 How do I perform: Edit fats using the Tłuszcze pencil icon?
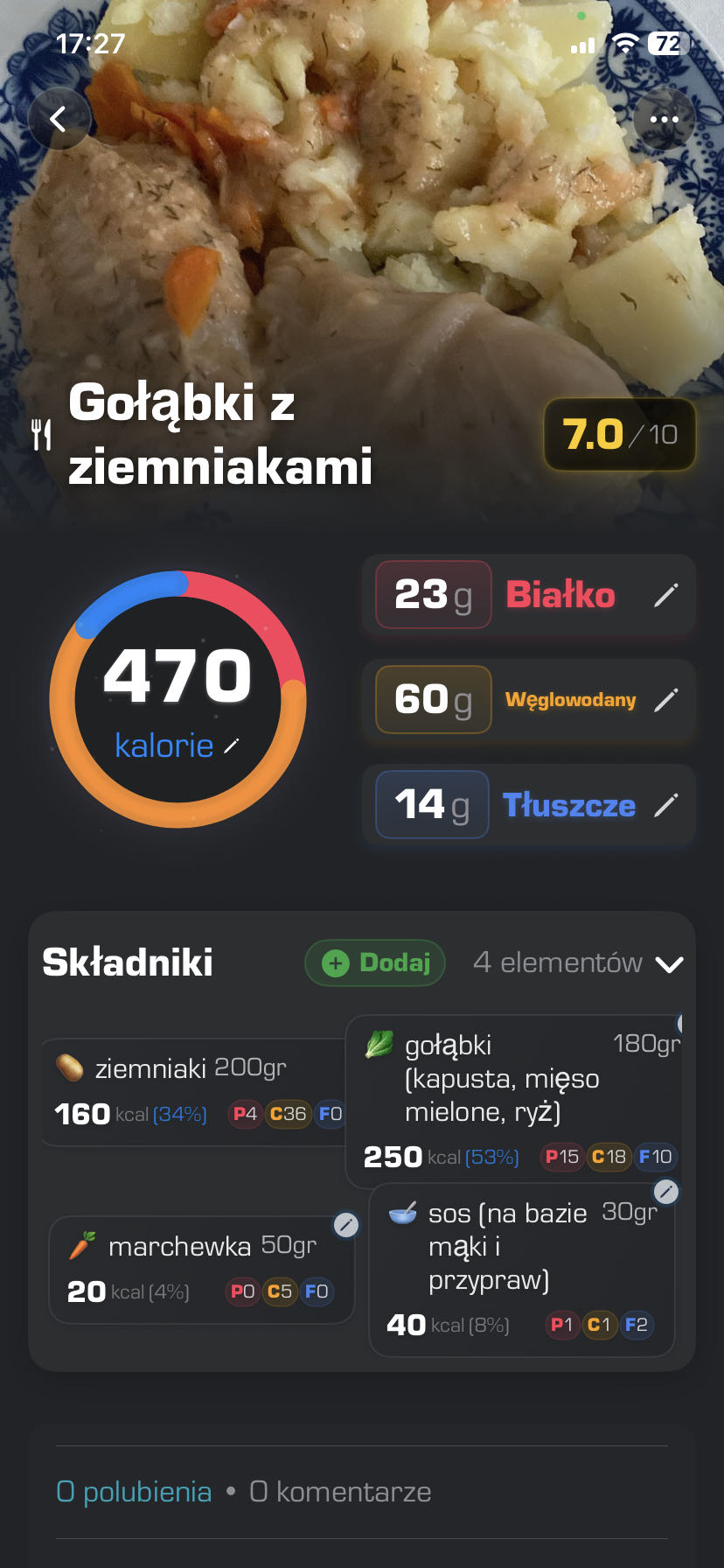667,805
